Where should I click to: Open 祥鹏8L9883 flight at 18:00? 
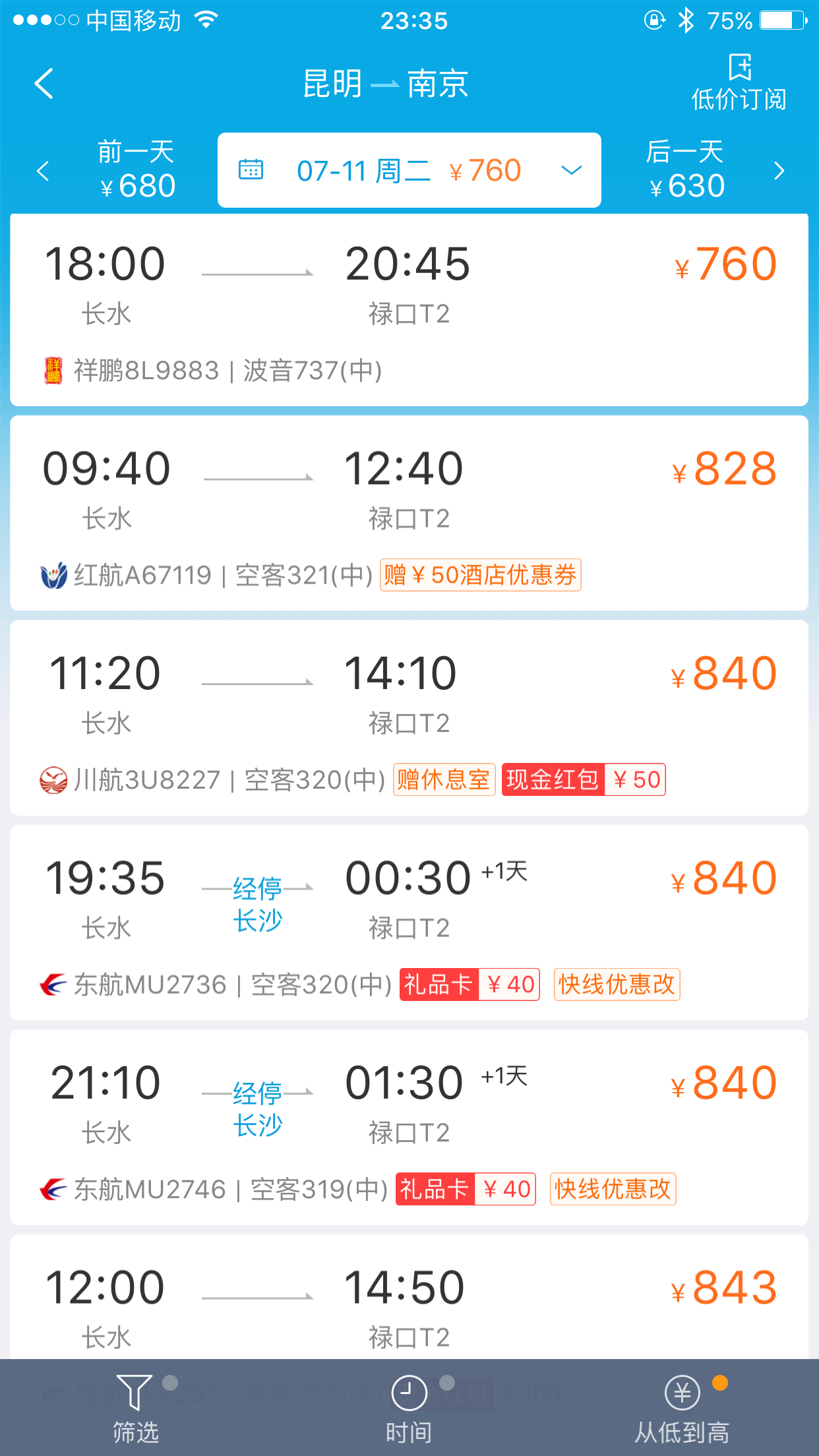coord(409,309)
